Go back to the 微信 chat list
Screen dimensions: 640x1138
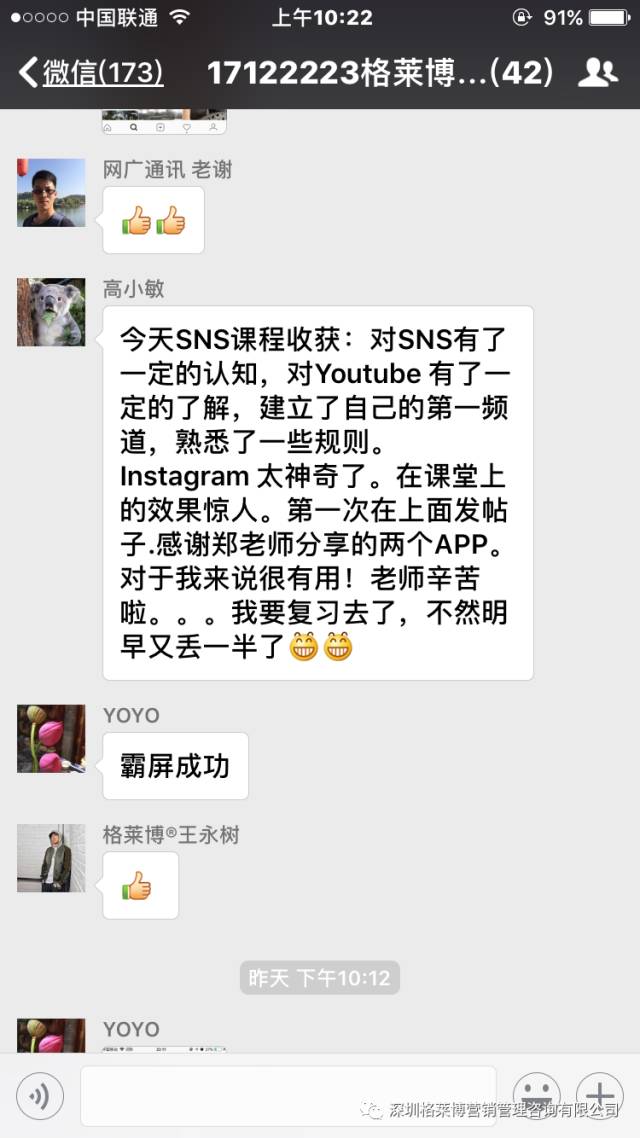point(90,73)
